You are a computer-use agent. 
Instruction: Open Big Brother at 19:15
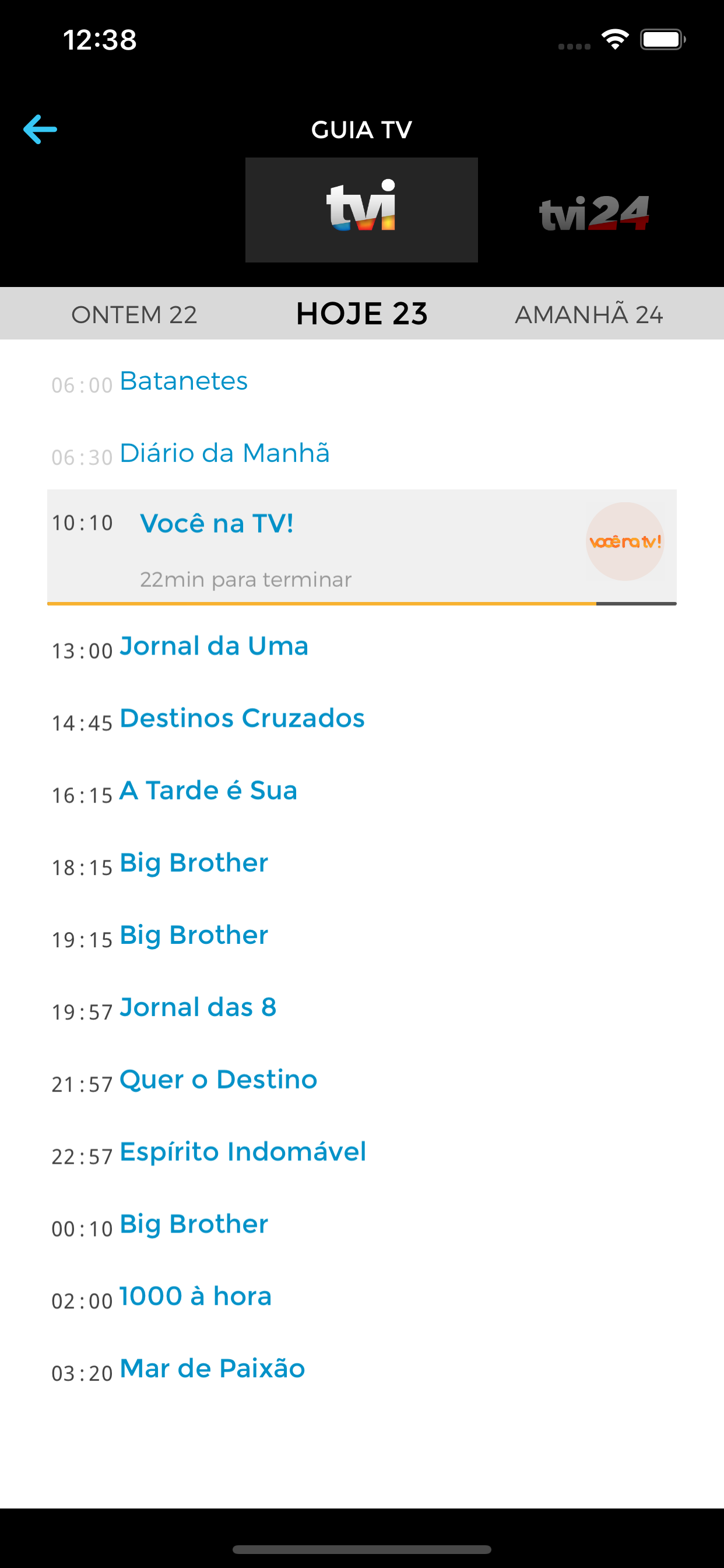coord(194,936)
